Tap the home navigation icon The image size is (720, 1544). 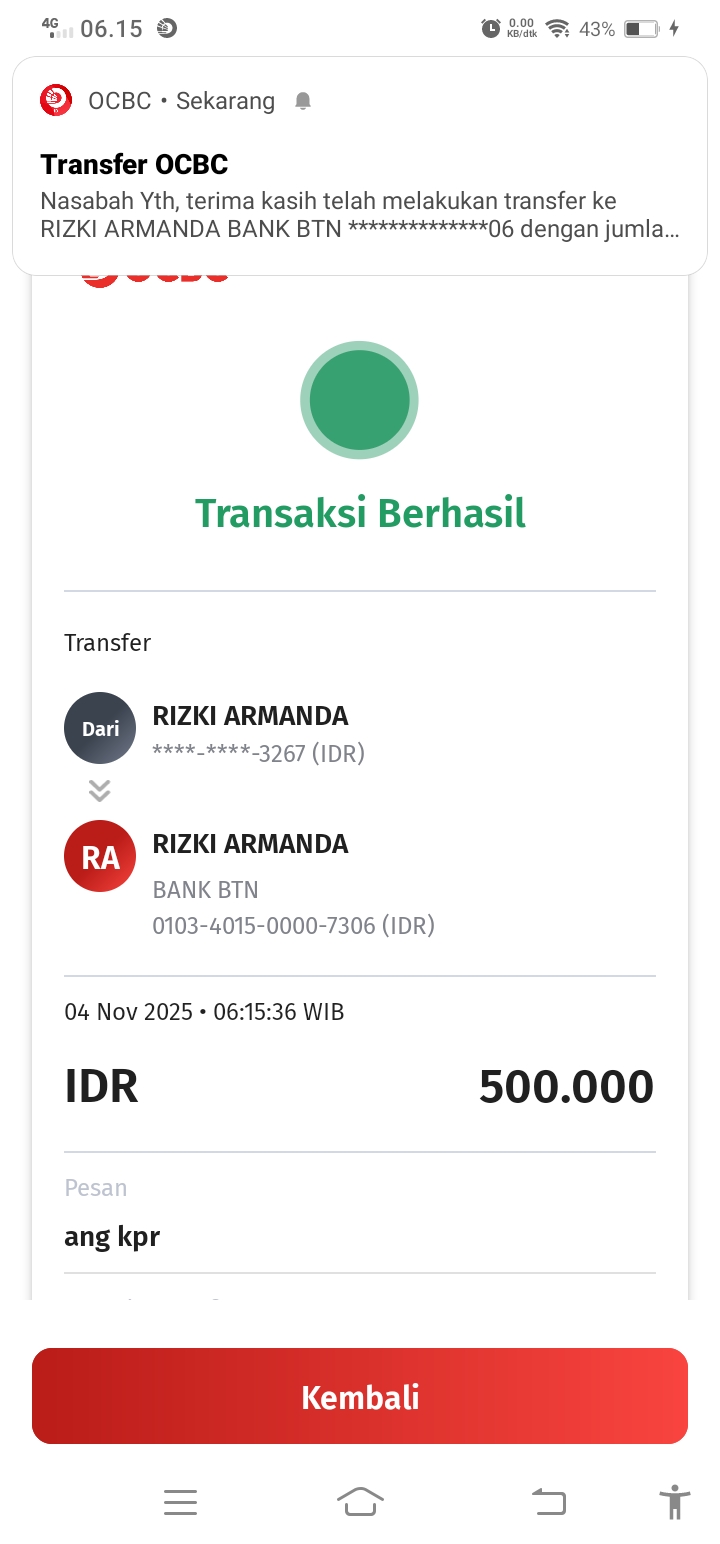(x=359, y=1501)
